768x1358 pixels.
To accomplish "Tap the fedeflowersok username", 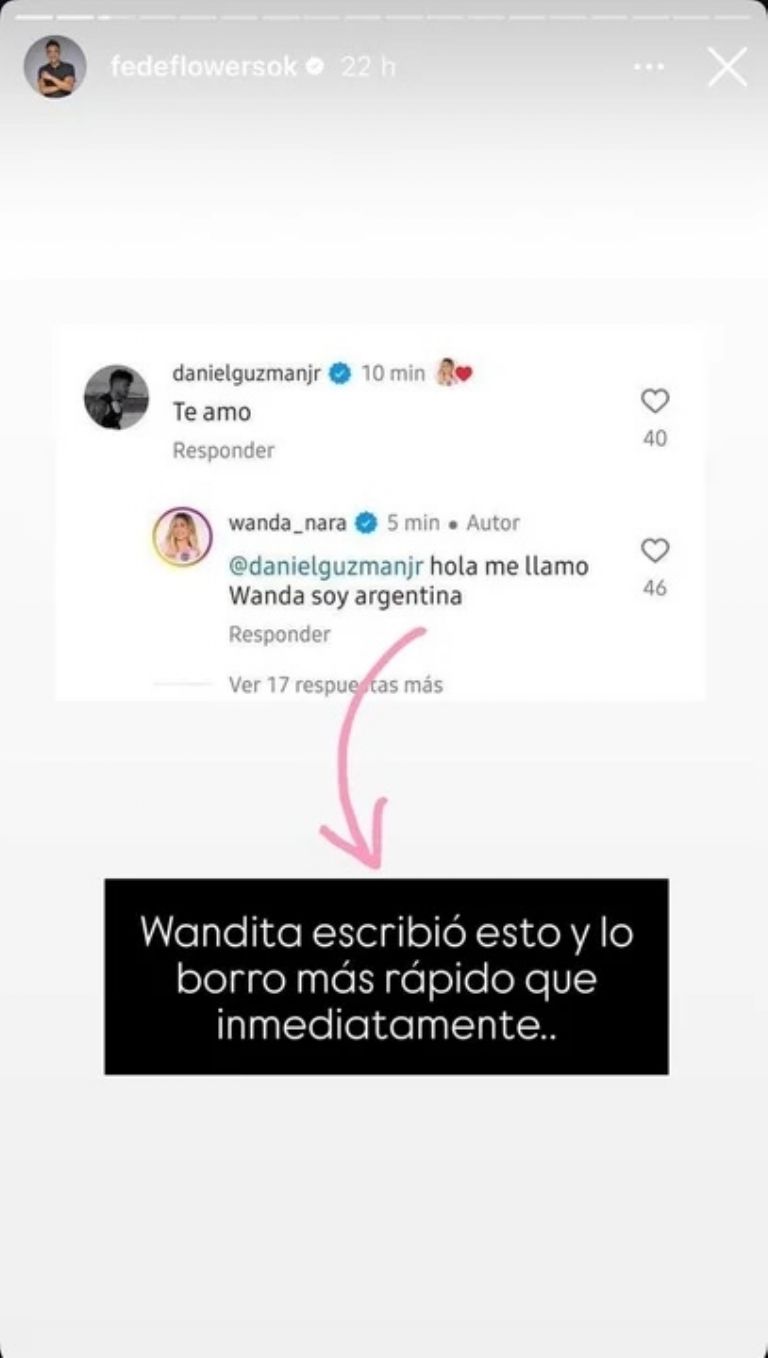I will (x=204, y=67).
